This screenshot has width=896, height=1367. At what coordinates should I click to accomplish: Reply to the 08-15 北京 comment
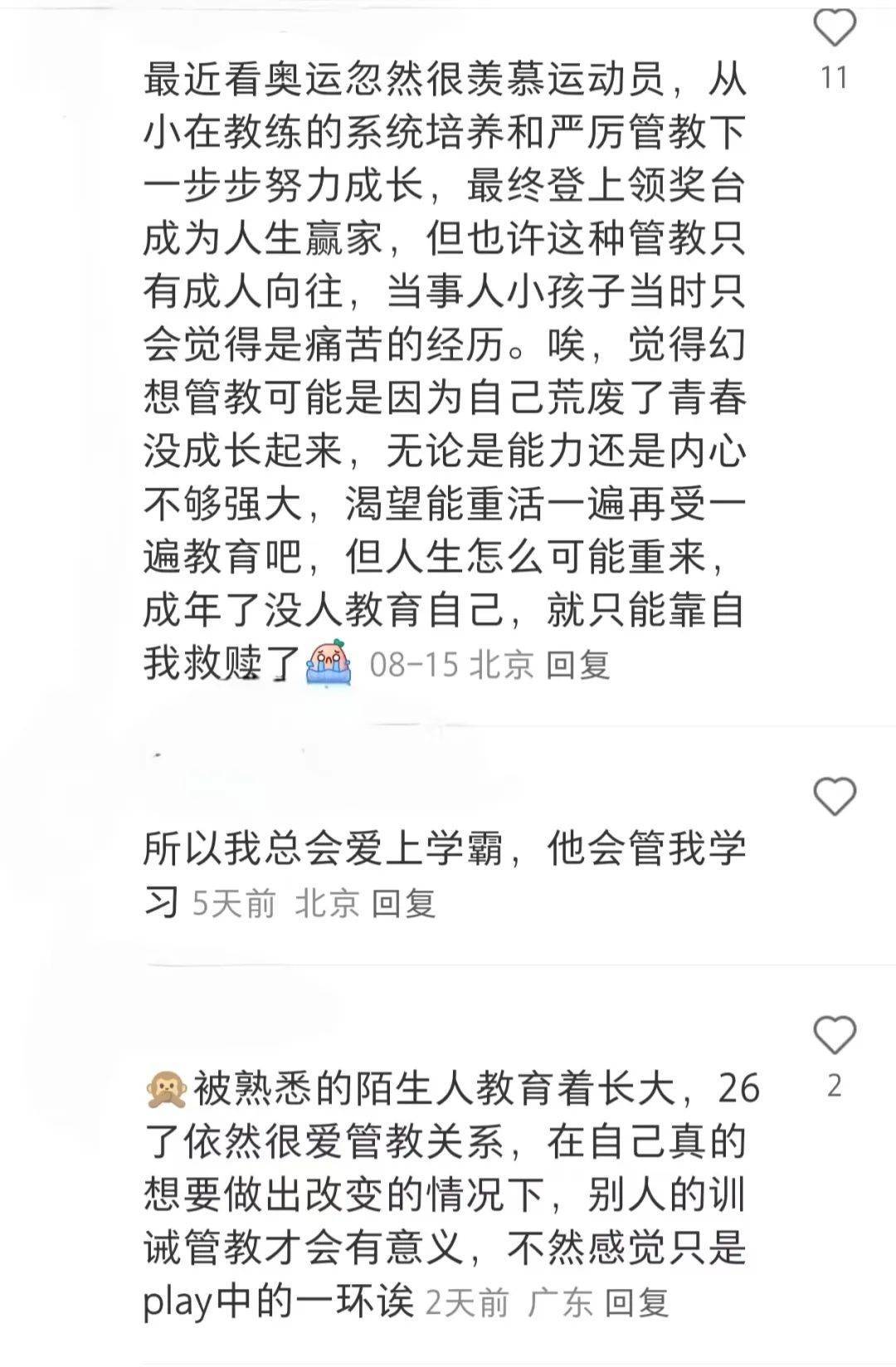tap(577, 665)
